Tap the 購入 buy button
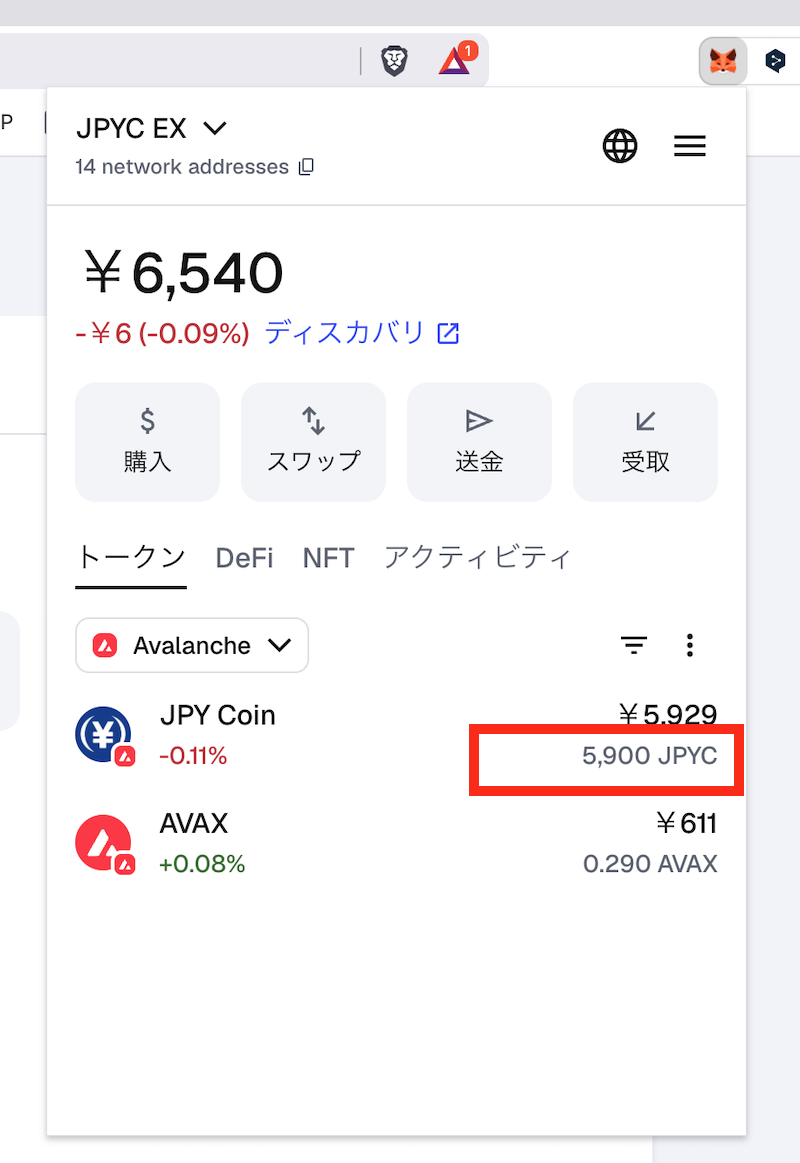This screenshot has width=800, height=1163. tap(147, 441)
